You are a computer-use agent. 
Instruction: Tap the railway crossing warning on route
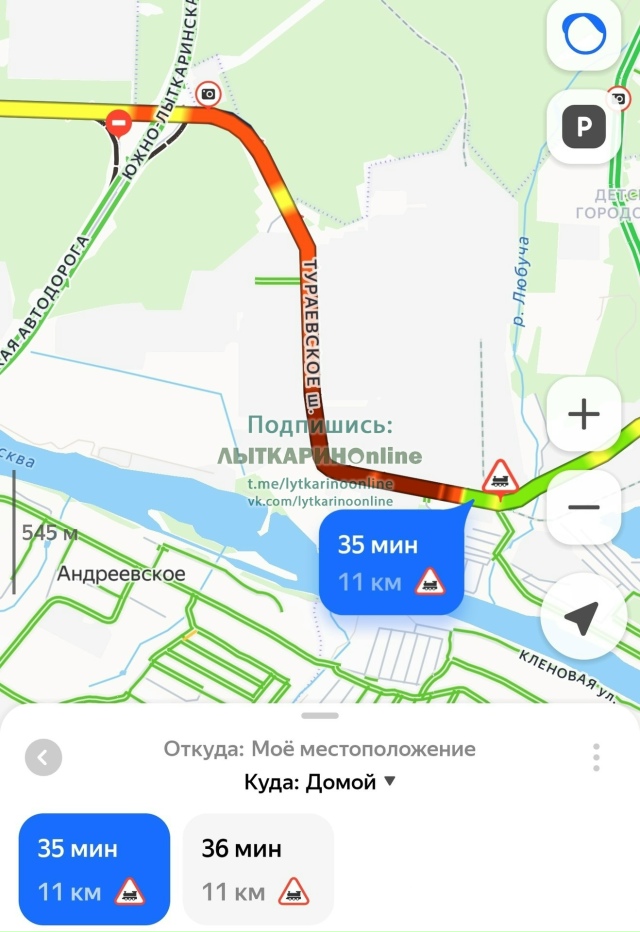pyautogui.click(x=499, y=478)
